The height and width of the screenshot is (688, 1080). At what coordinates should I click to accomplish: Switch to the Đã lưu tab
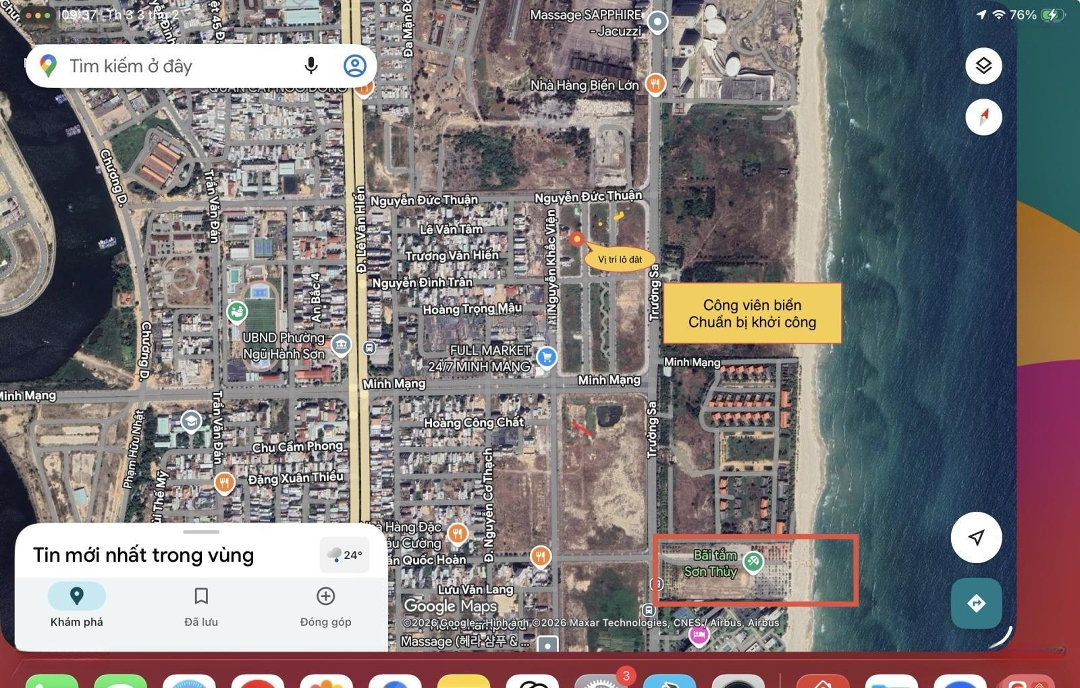point(201,605)
